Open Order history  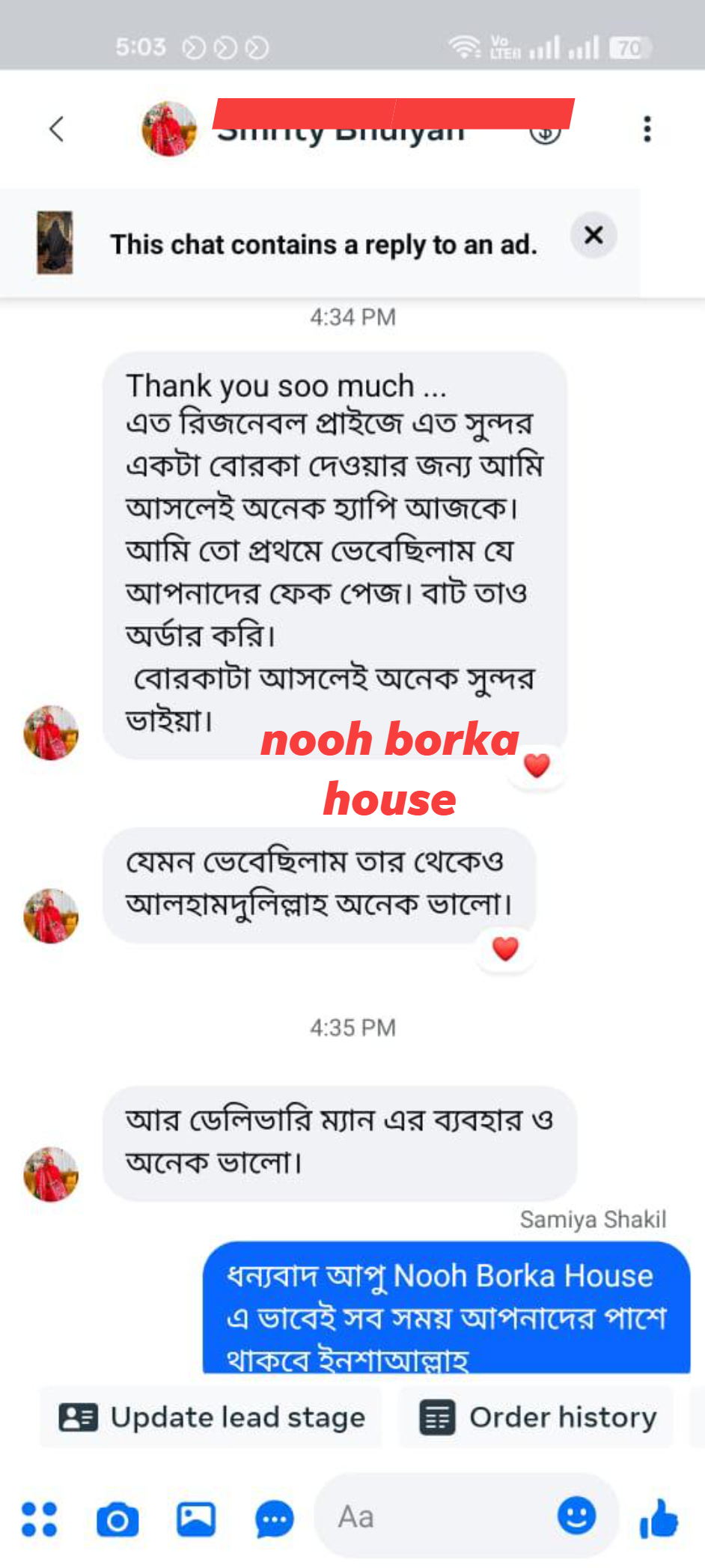click(x=538, y=1417)
